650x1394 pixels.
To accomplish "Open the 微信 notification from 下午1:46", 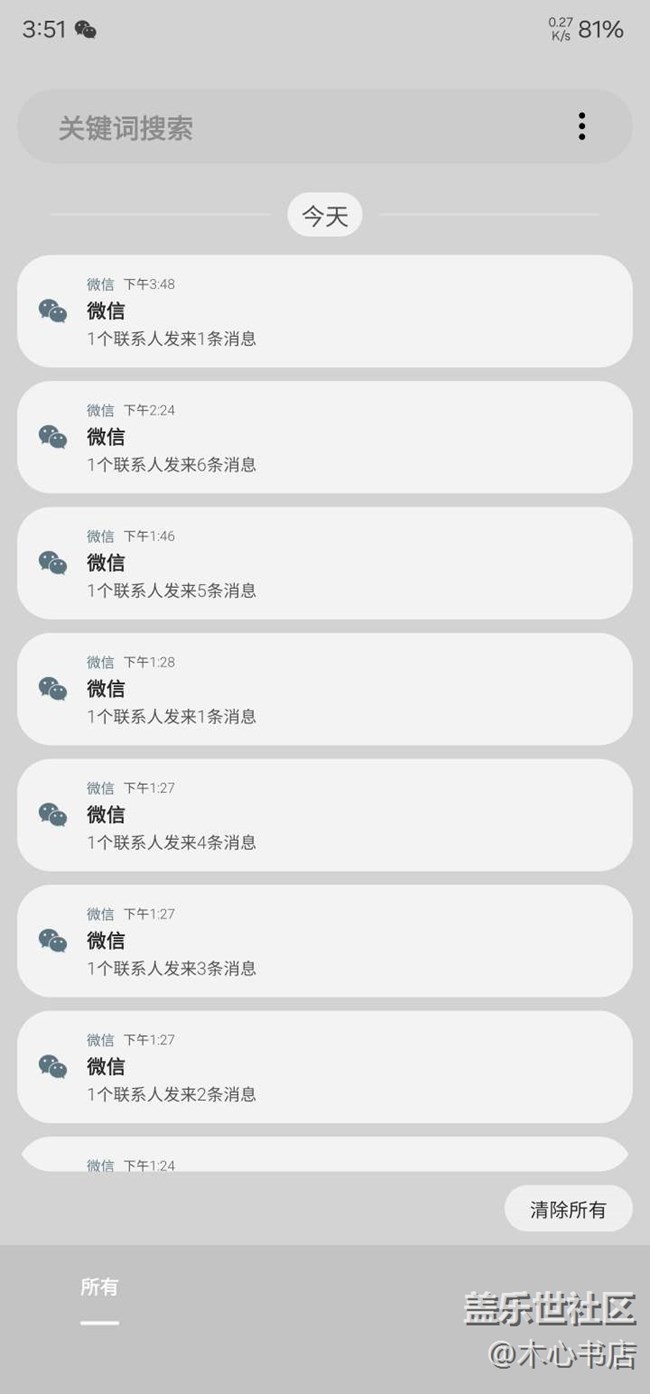I will point(324,563).
